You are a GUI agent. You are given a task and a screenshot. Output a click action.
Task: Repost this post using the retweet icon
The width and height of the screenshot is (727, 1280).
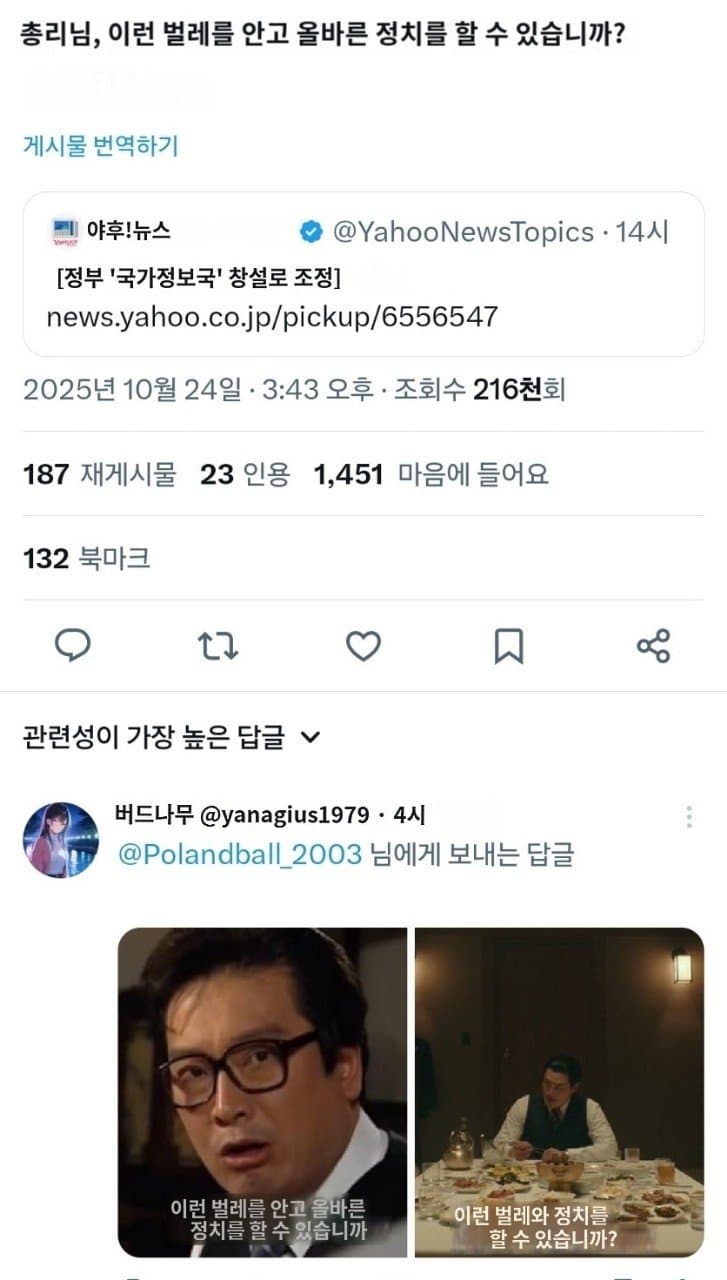(218, 646)
